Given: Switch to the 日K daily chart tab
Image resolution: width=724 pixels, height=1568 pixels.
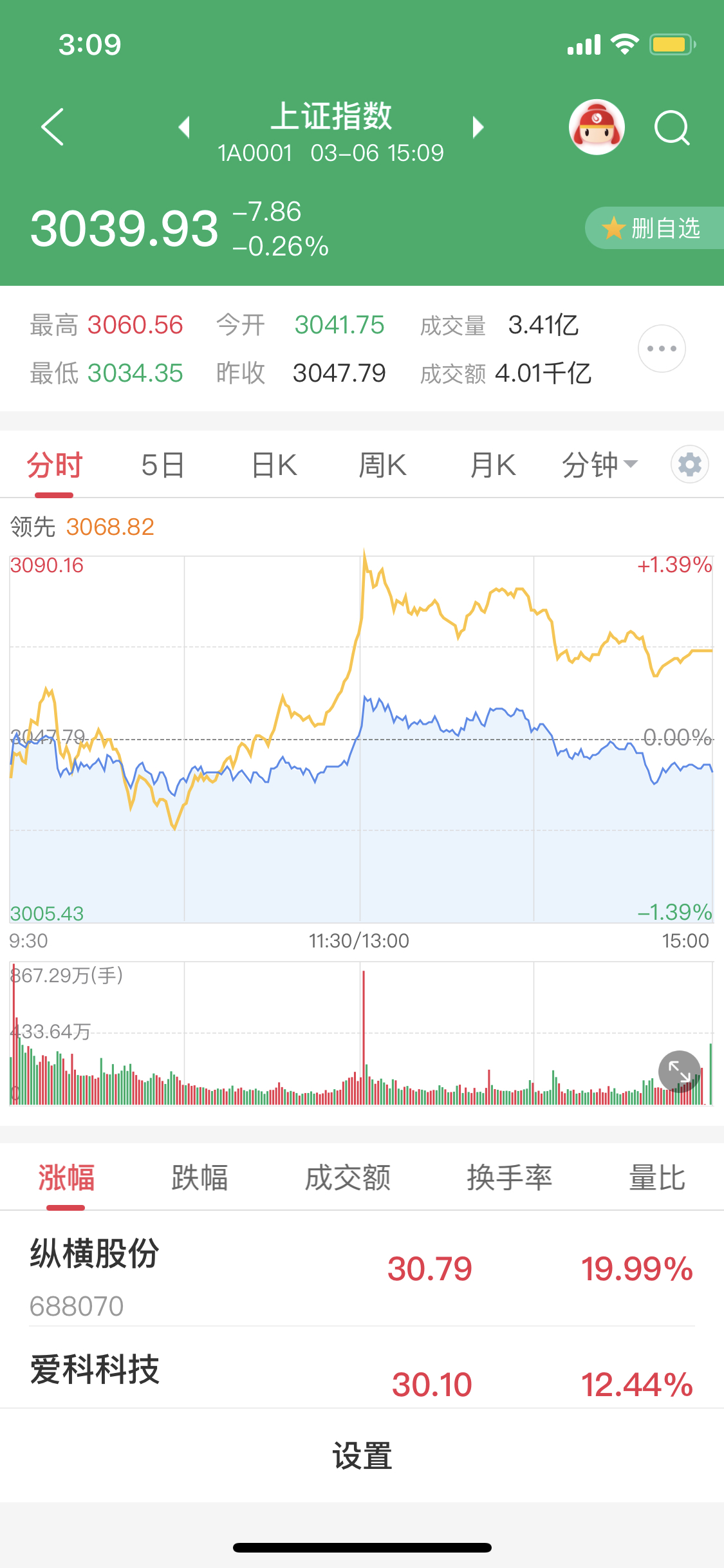Looking at the screenshot, I should tap(273, 464).
